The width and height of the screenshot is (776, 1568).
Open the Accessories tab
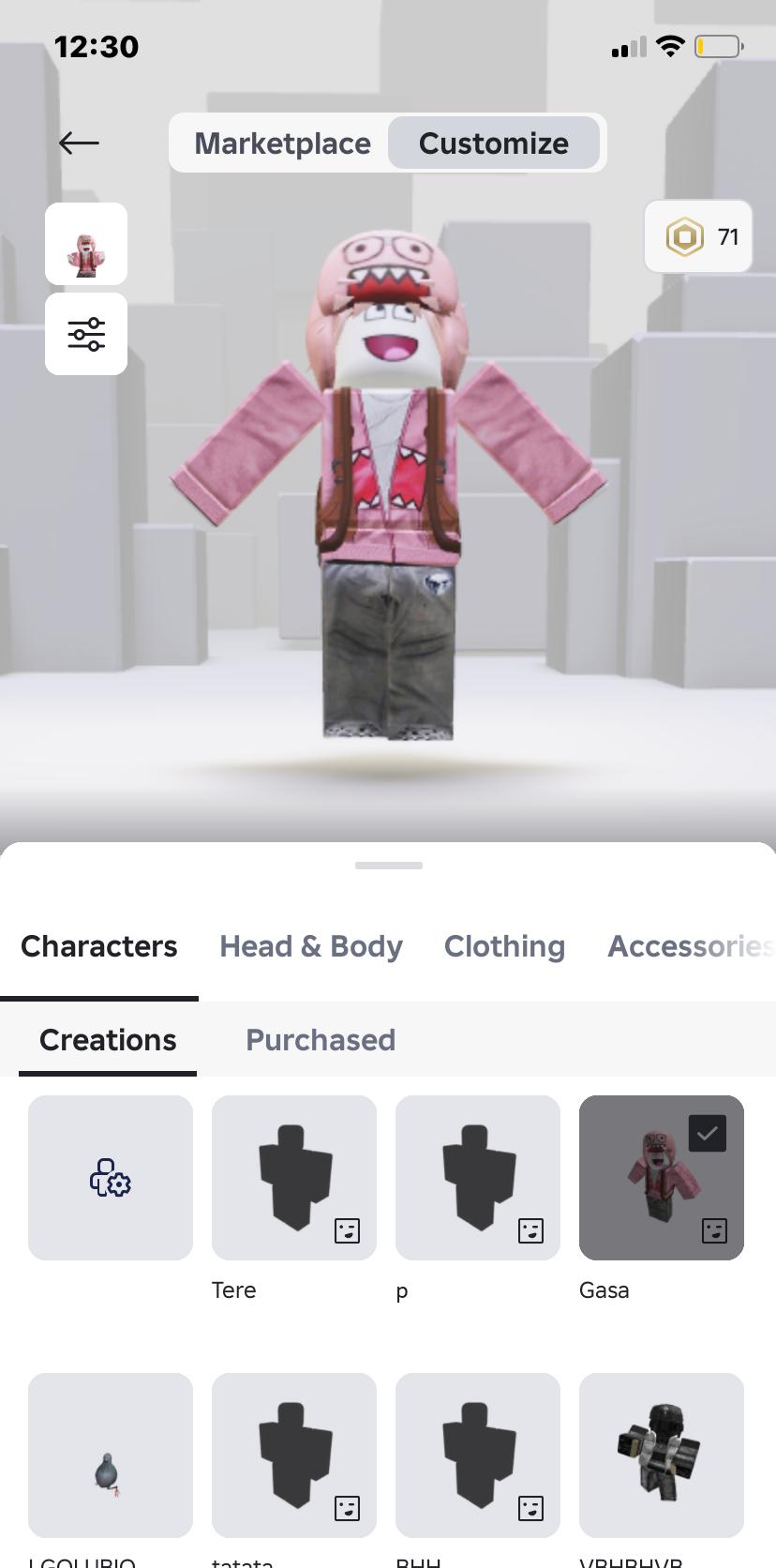coord(690,946)
